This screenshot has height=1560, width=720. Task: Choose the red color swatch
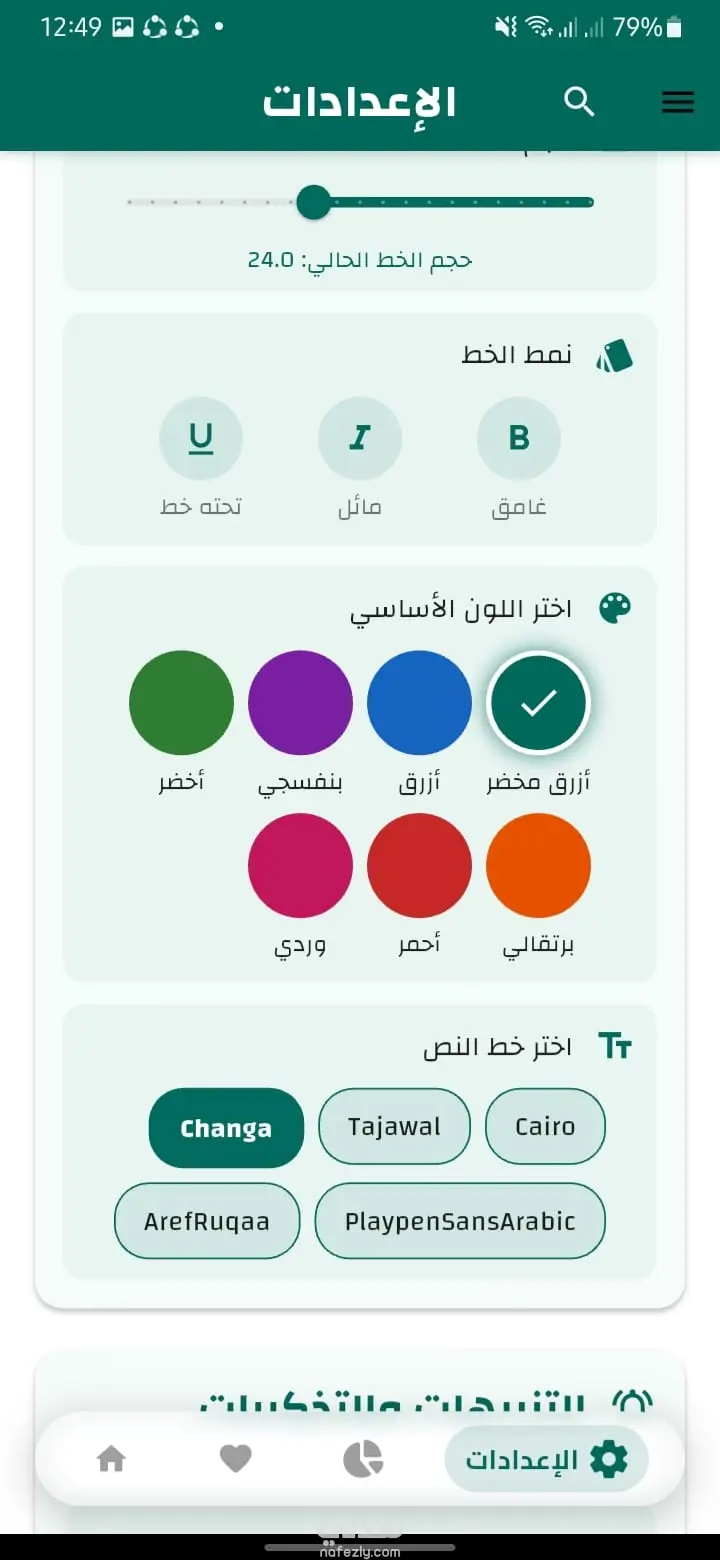pyautogui.click(x=419, y=865)
